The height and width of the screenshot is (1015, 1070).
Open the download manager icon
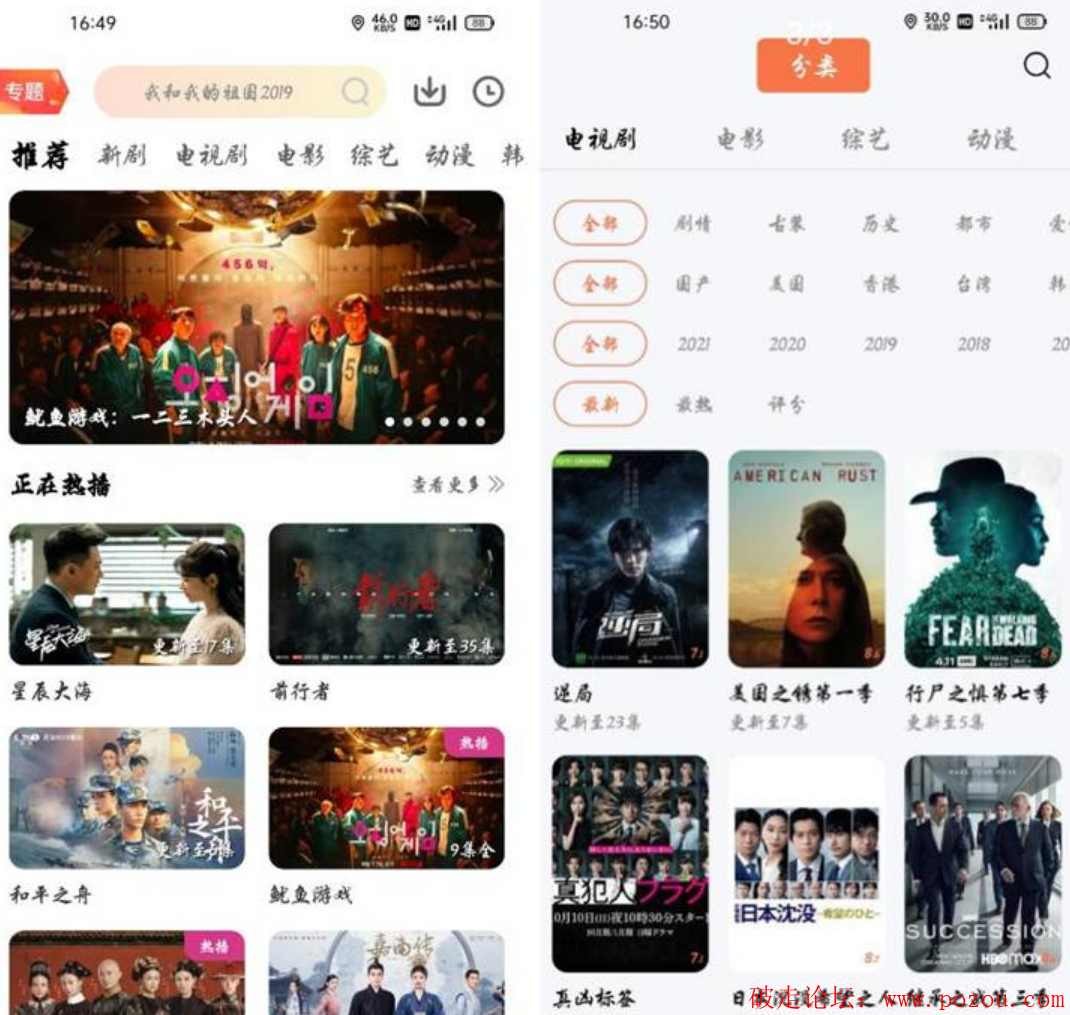pos(429,92)
